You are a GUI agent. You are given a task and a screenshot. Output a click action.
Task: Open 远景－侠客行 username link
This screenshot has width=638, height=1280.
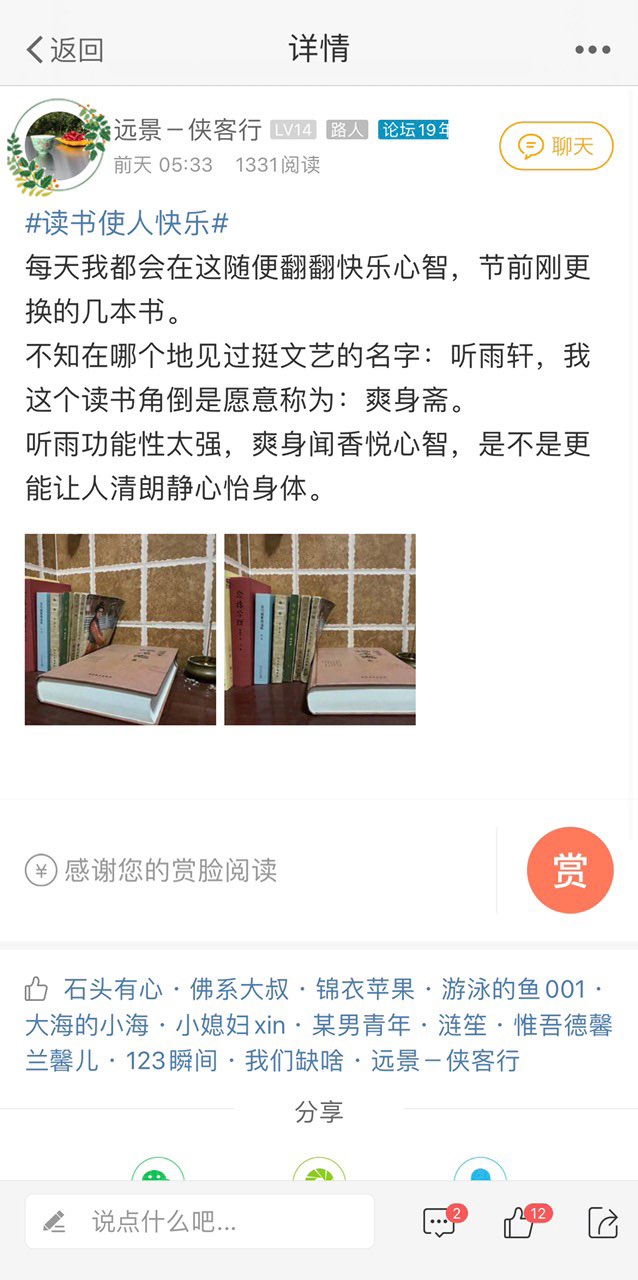187,130
